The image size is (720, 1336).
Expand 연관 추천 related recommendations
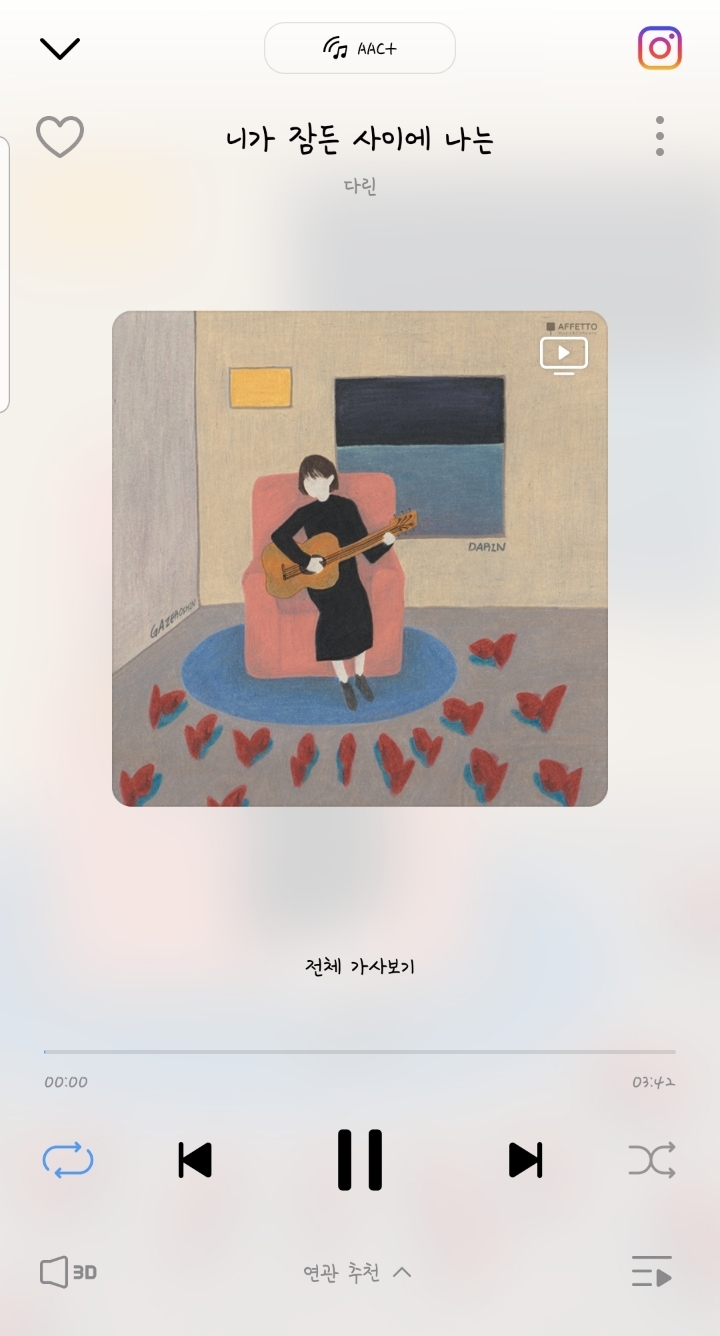coord(358,1273)
